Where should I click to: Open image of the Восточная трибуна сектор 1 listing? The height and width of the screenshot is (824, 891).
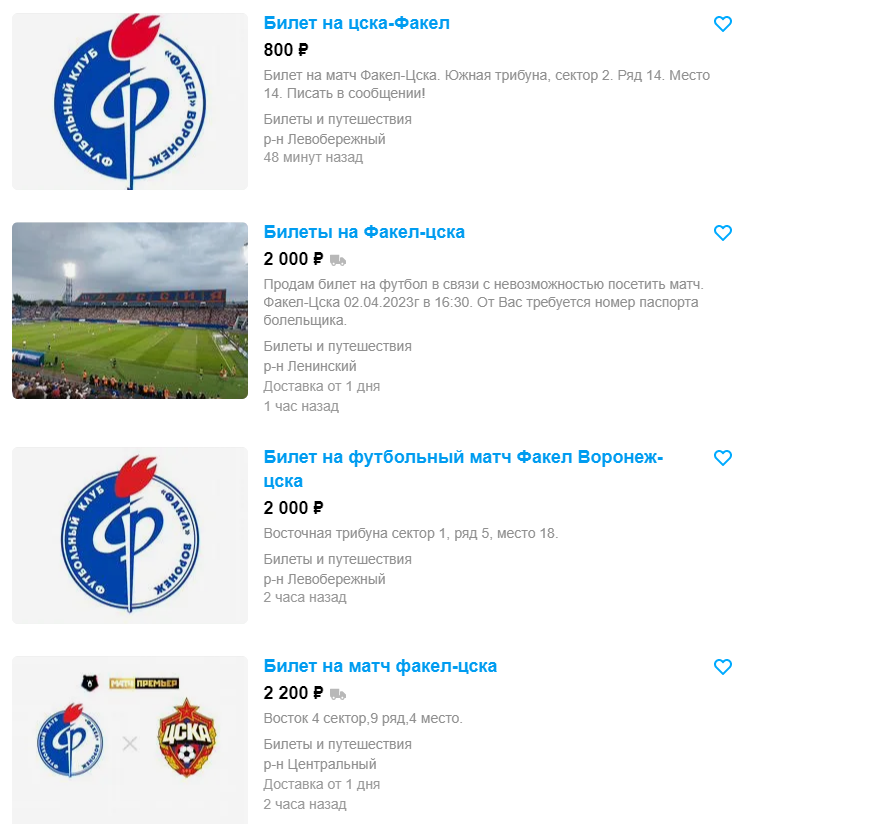(x=130, y=535)
